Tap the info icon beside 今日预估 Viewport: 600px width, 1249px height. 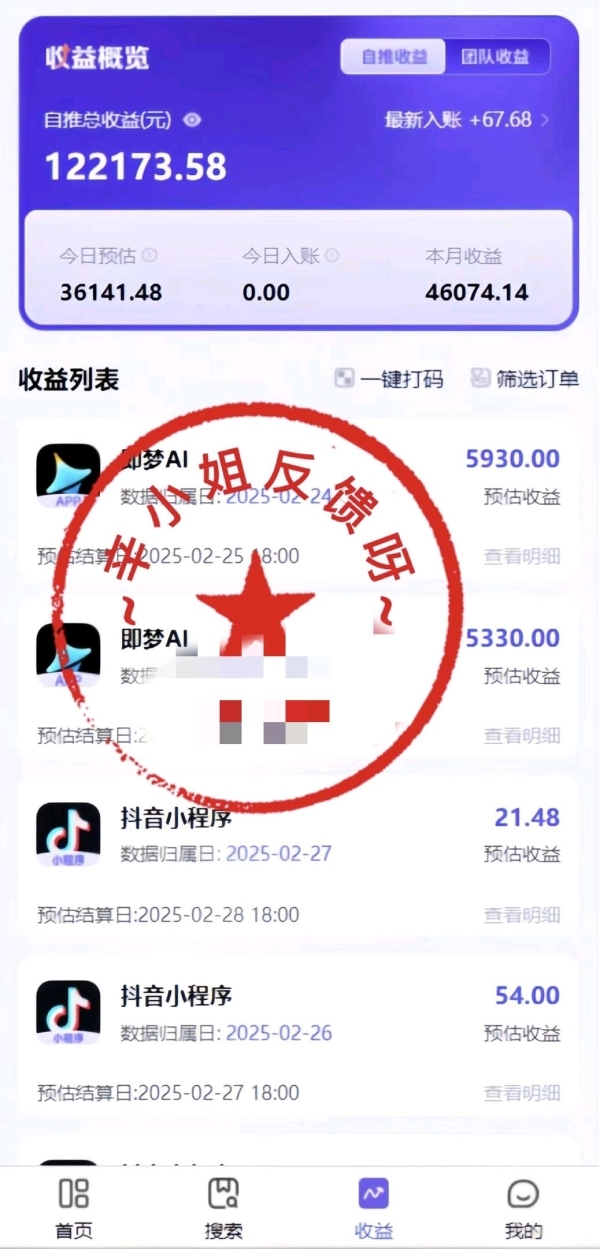tap(150, 256)
